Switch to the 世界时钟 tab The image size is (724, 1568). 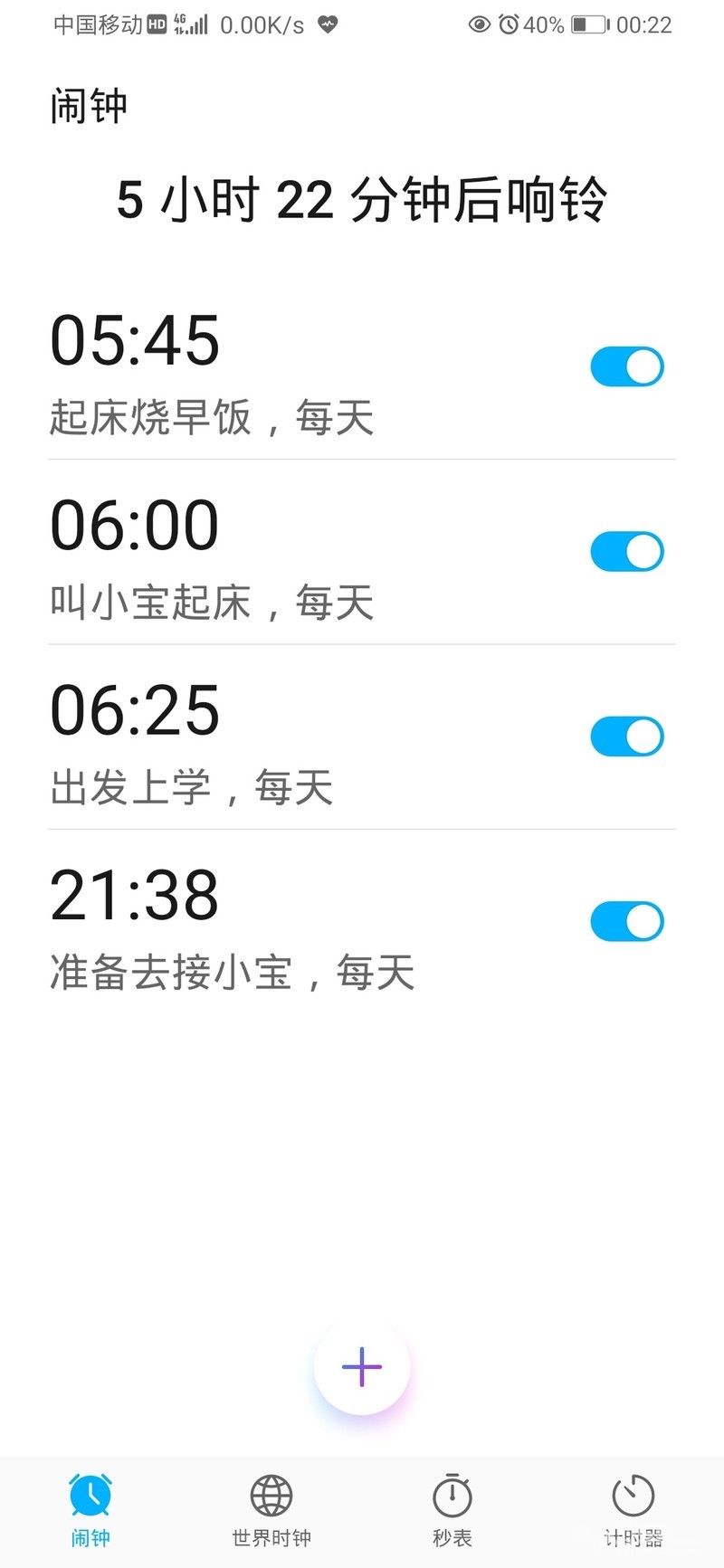[271, 1511]
